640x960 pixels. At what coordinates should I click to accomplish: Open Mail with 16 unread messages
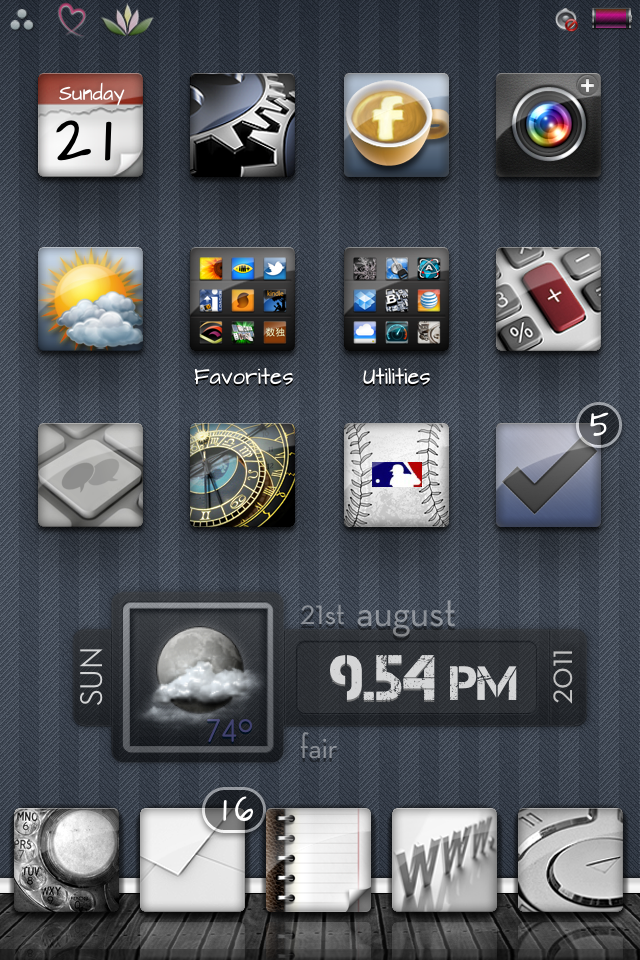192,860
